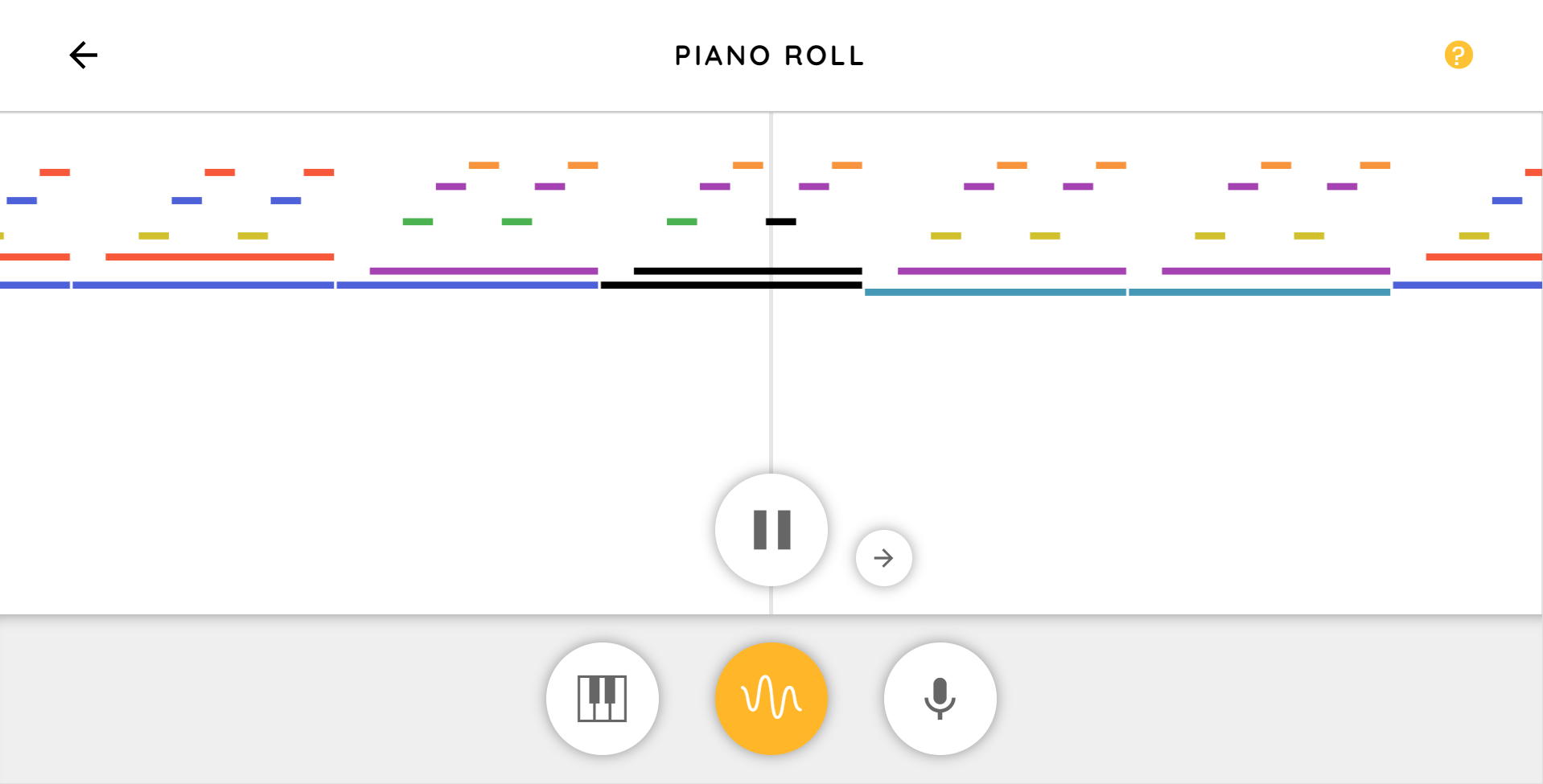Switch to the piano keyboard sound

(602, 698)
